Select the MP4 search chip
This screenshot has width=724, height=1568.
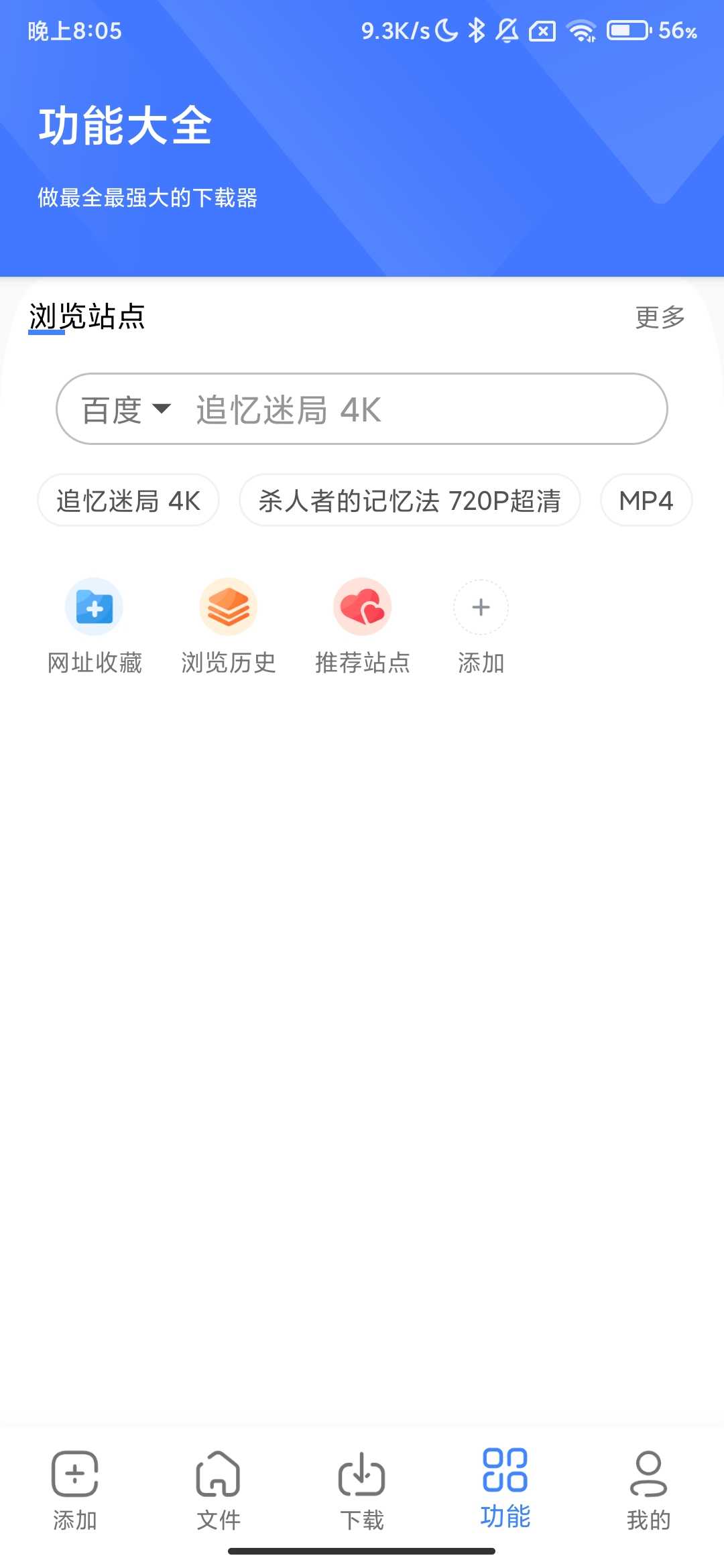(x=646, y=501)
